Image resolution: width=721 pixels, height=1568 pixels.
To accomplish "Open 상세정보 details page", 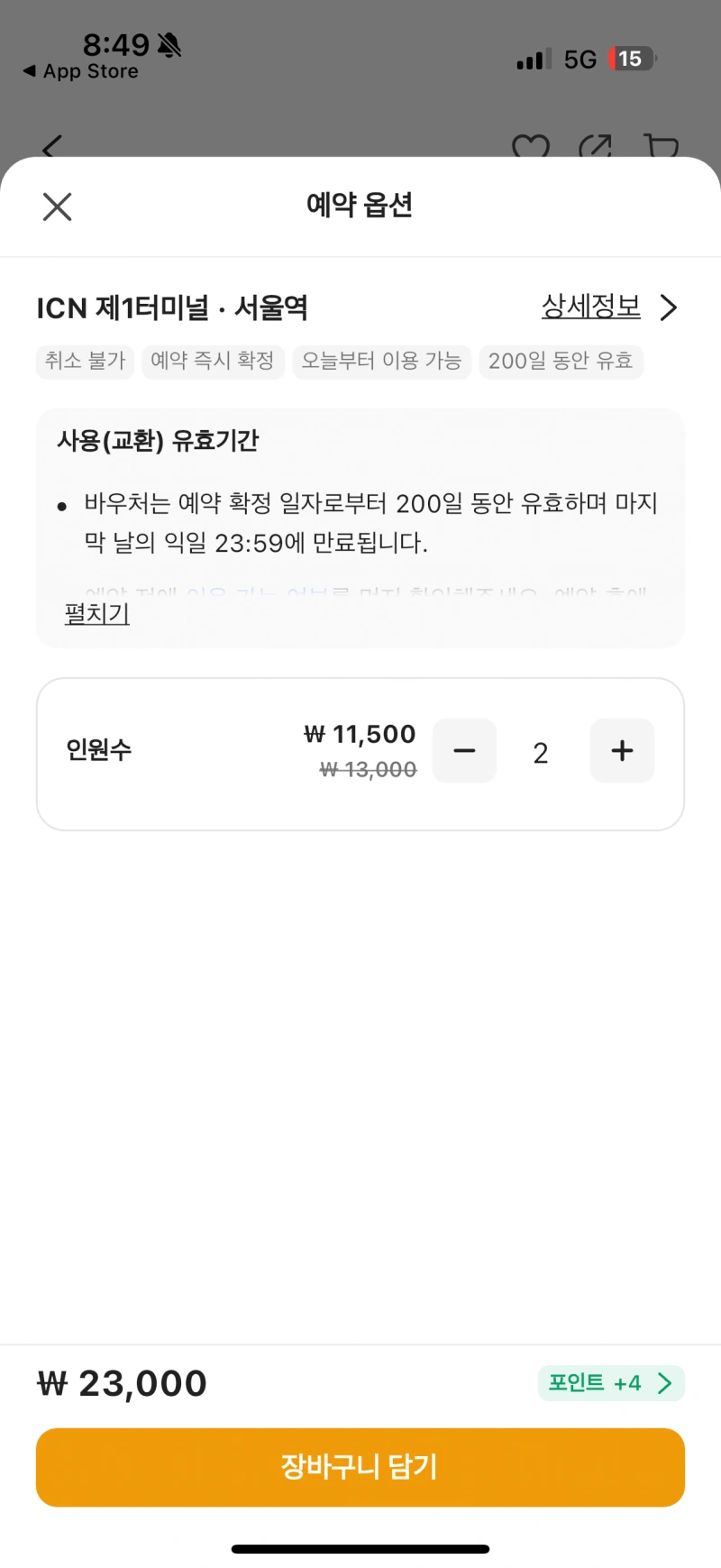I will click(590, 307).
